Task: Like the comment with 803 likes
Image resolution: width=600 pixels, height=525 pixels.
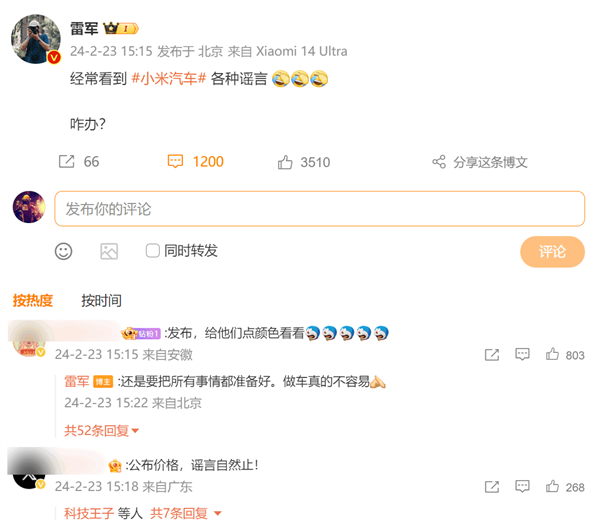Action: [x=552, y=355]
